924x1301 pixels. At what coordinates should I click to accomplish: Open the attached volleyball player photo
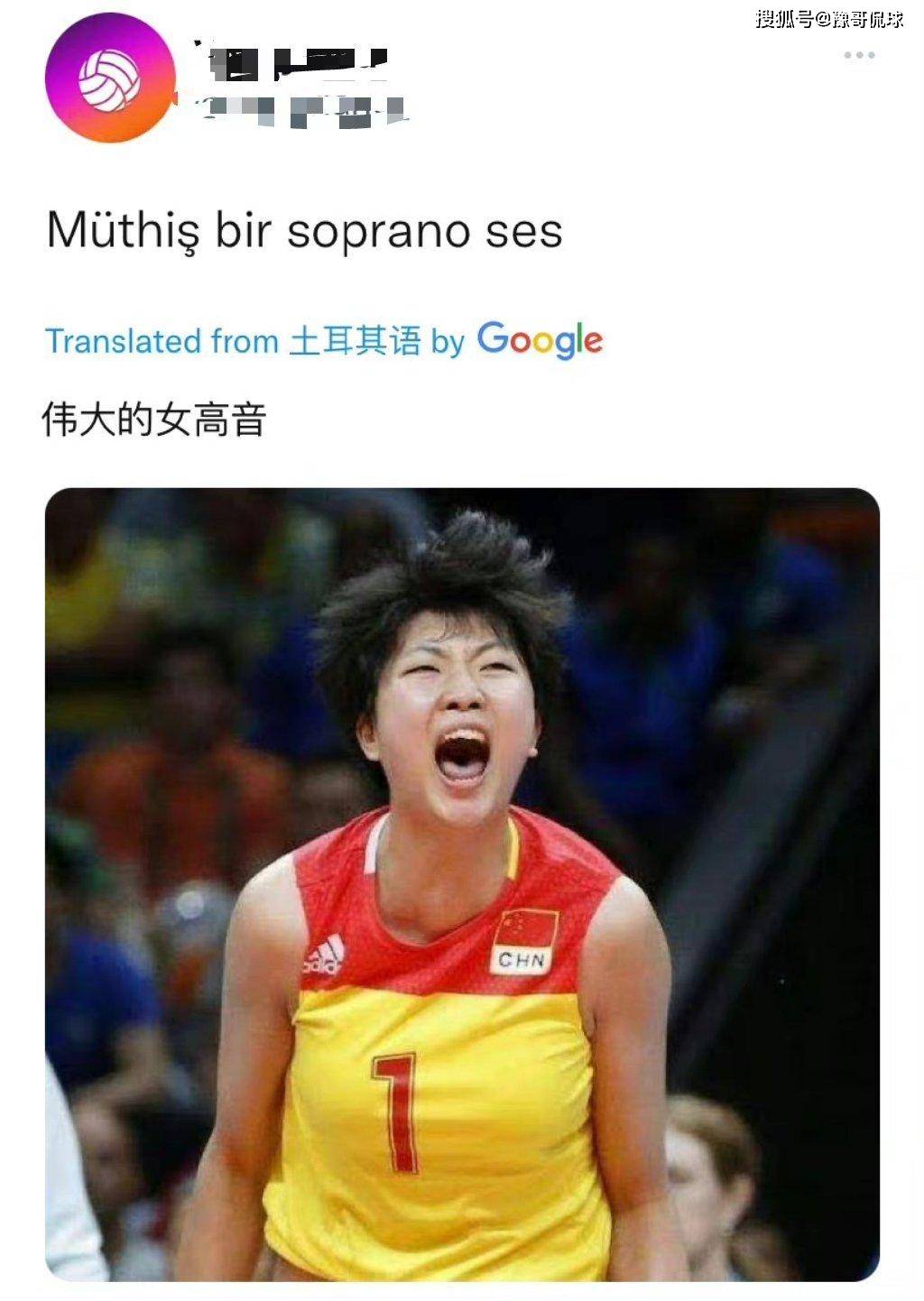[462, 884]
